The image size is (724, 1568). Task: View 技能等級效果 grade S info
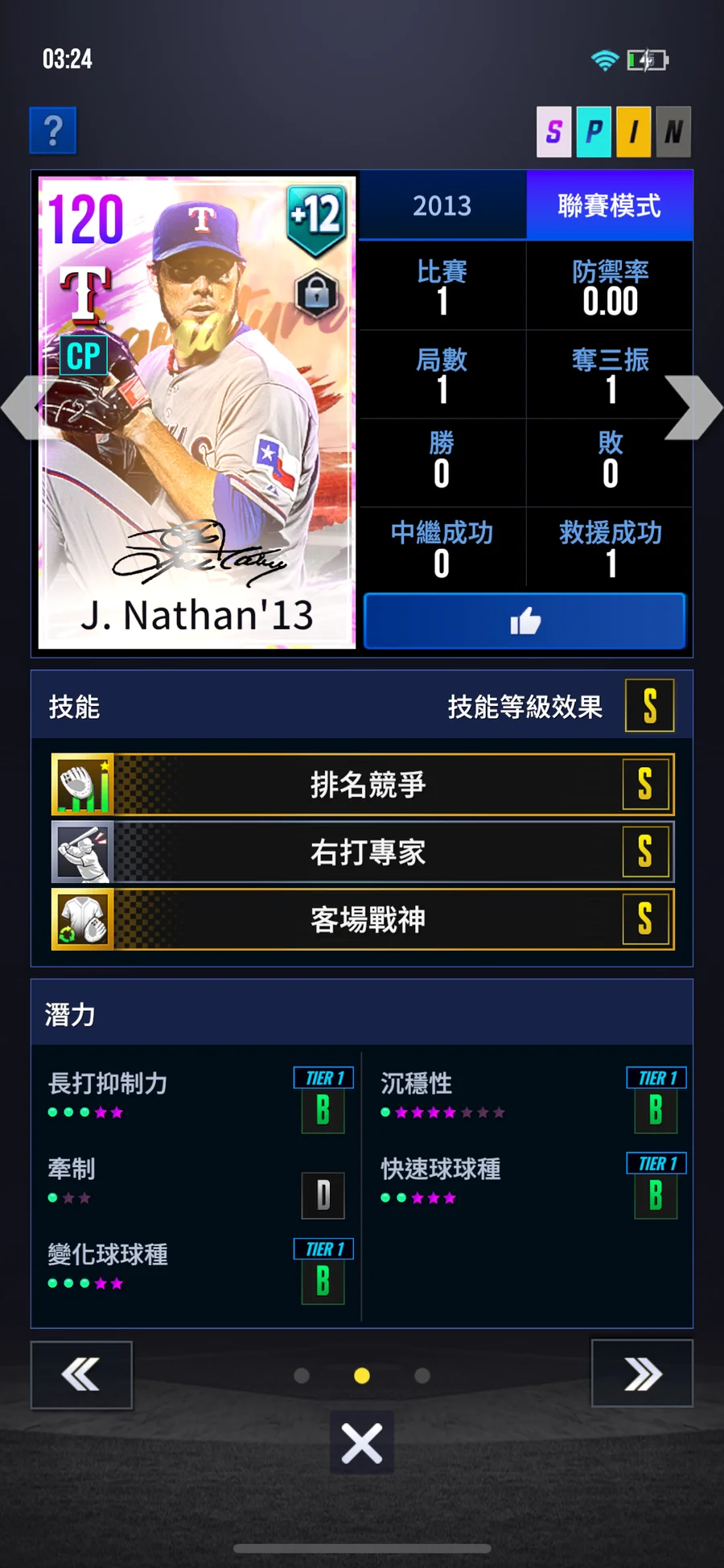pyautogui.click(x=649, y=706)
